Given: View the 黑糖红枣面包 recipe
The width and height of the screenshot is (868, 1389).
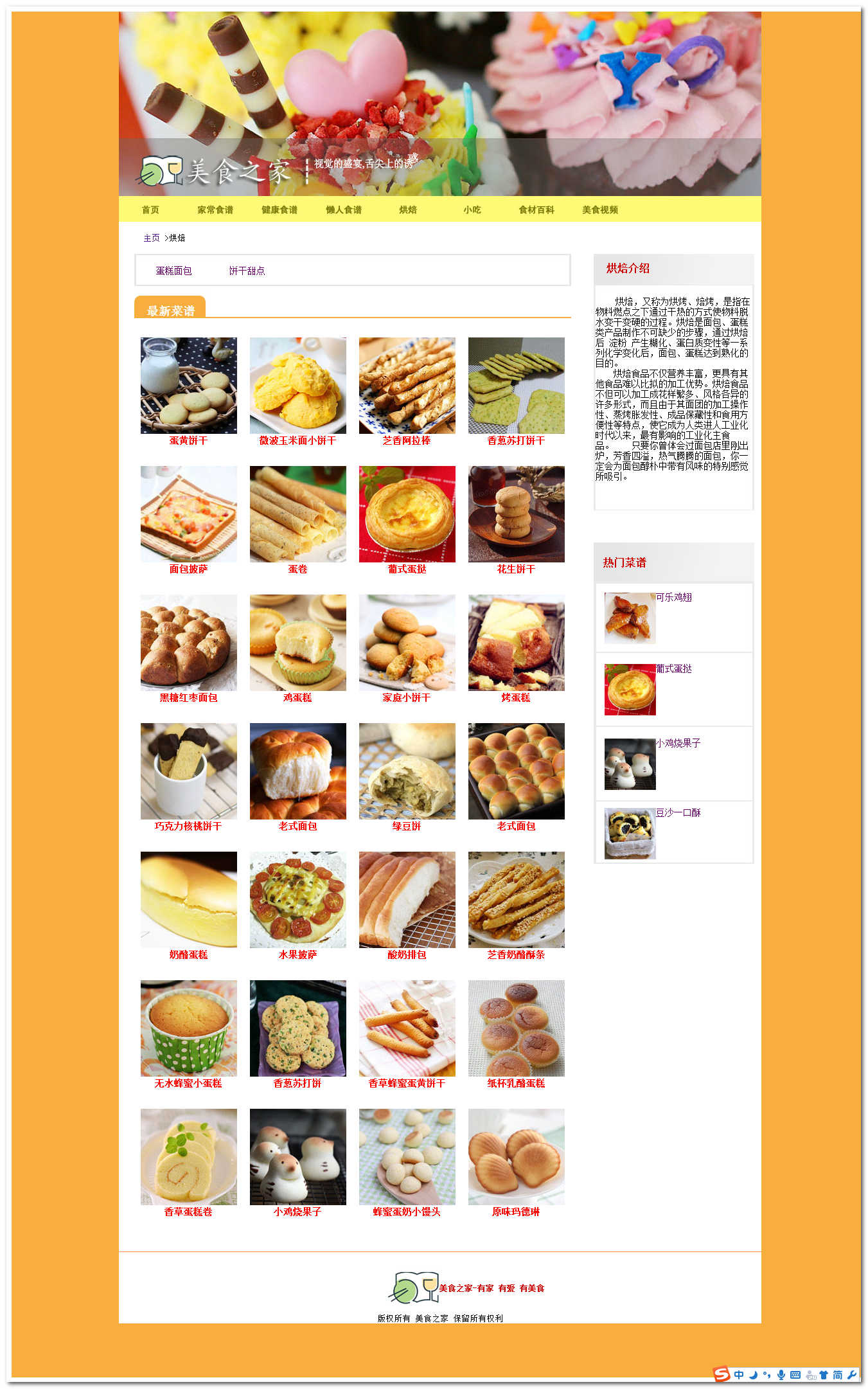Looking at the screenshot, I should click(x=188, y=643).
